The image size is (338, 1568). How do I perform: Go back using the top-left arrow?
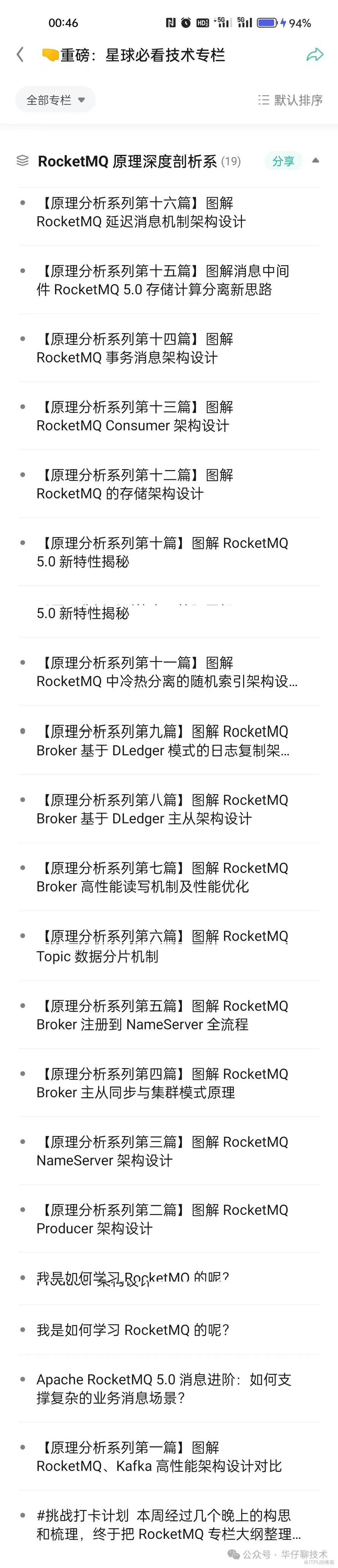(20, 55)
